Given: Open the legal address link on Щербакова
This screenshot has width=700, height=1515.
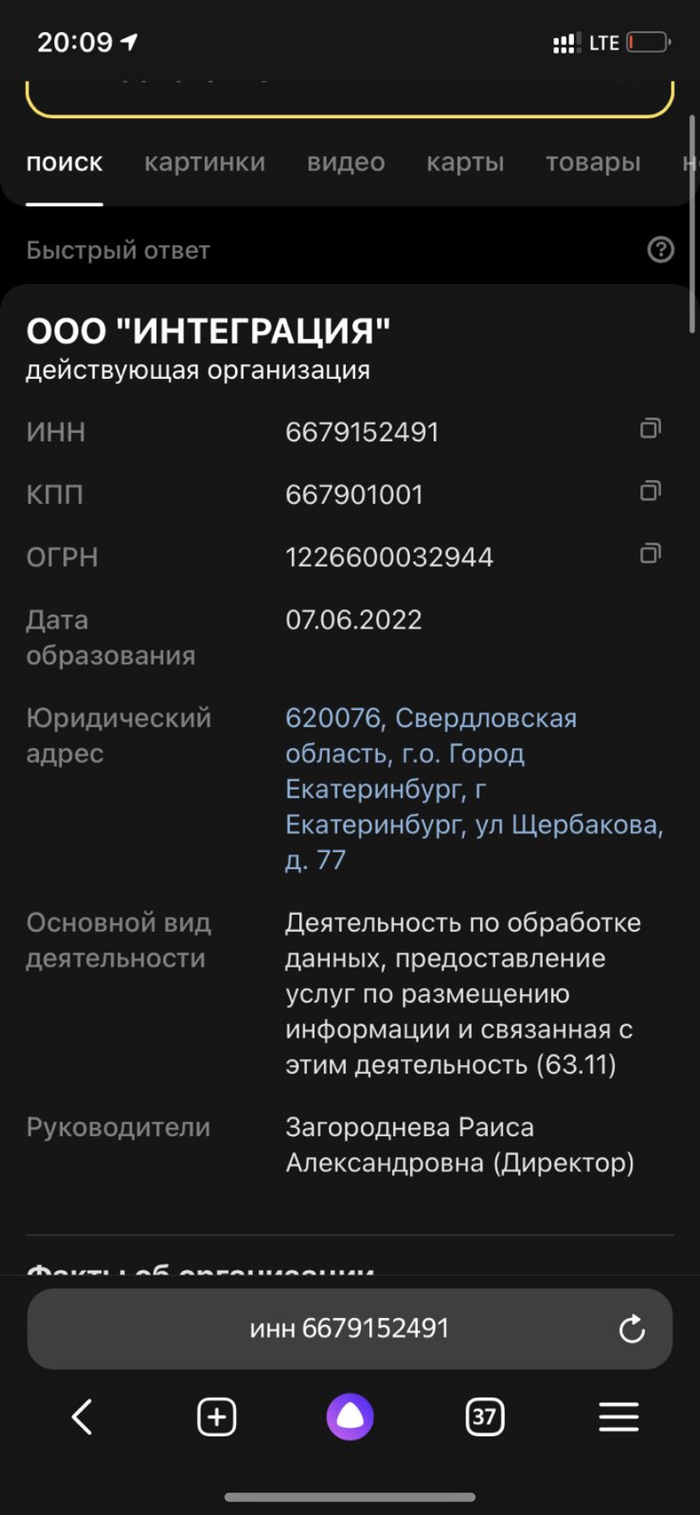Looking at the screenshot, I should point(474,789).
